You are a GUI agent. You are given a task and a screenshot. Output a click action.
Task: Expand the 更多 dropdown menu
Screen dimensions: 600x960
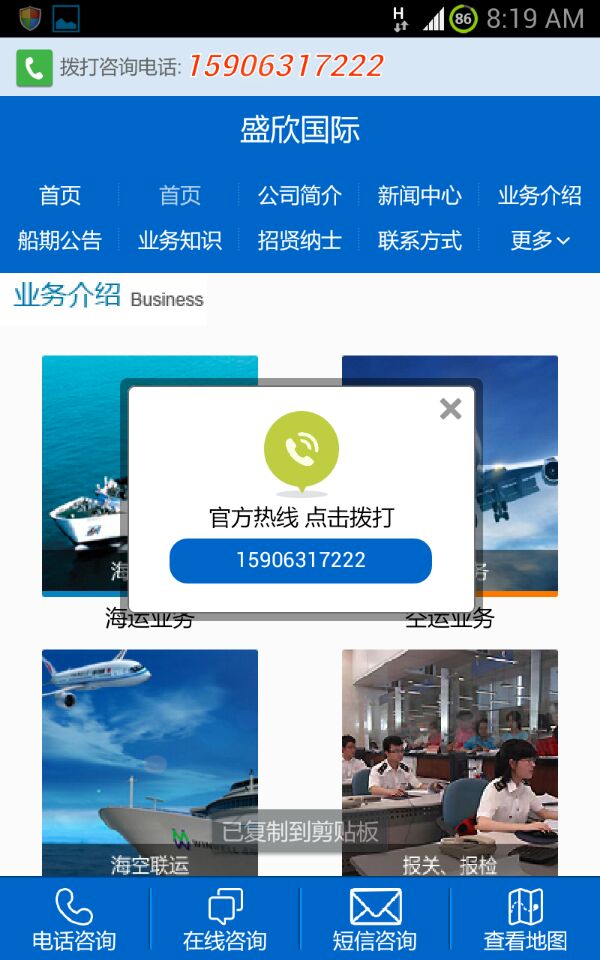540,241
